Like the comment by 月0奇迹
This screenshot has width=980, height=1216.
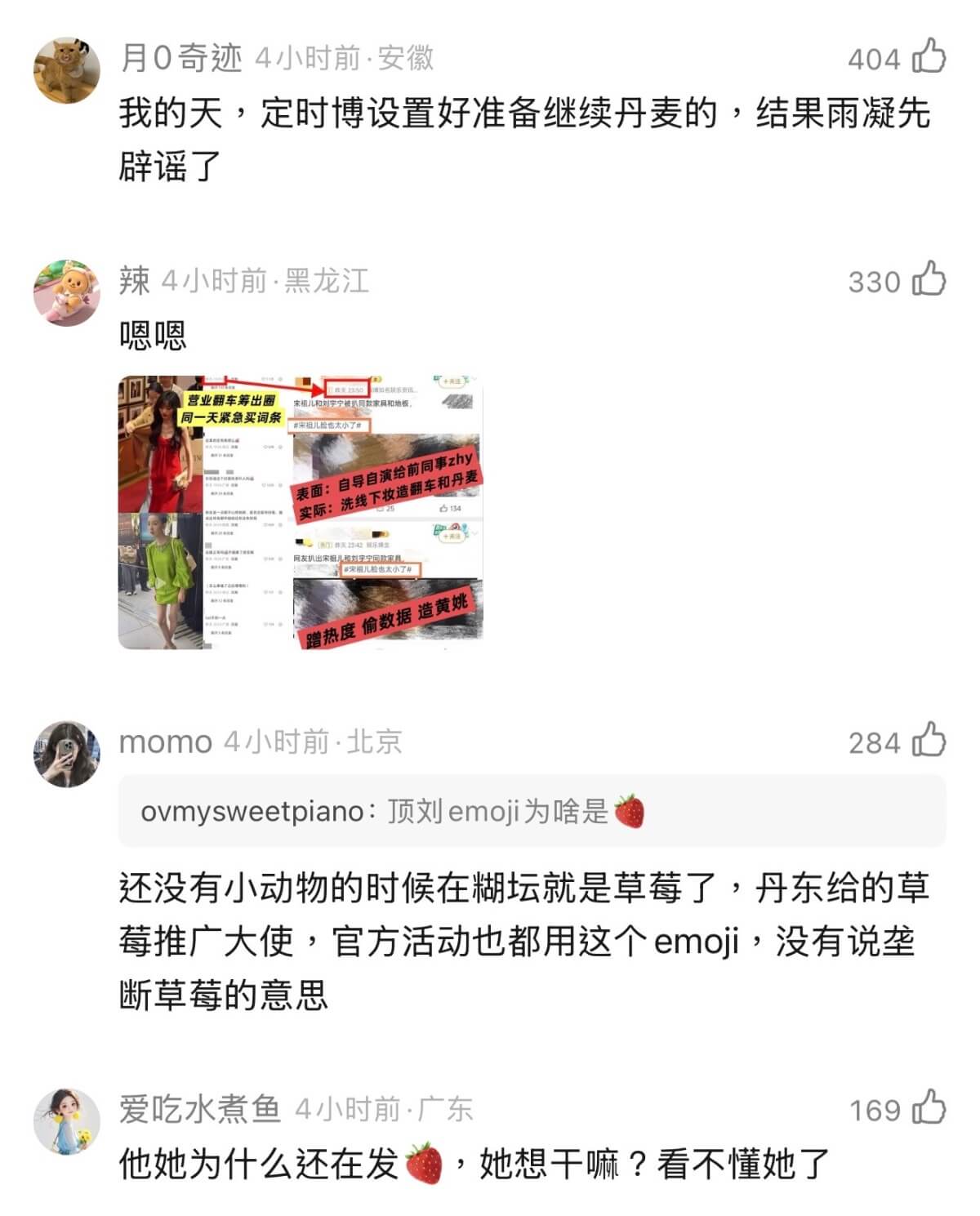(929, 57)
